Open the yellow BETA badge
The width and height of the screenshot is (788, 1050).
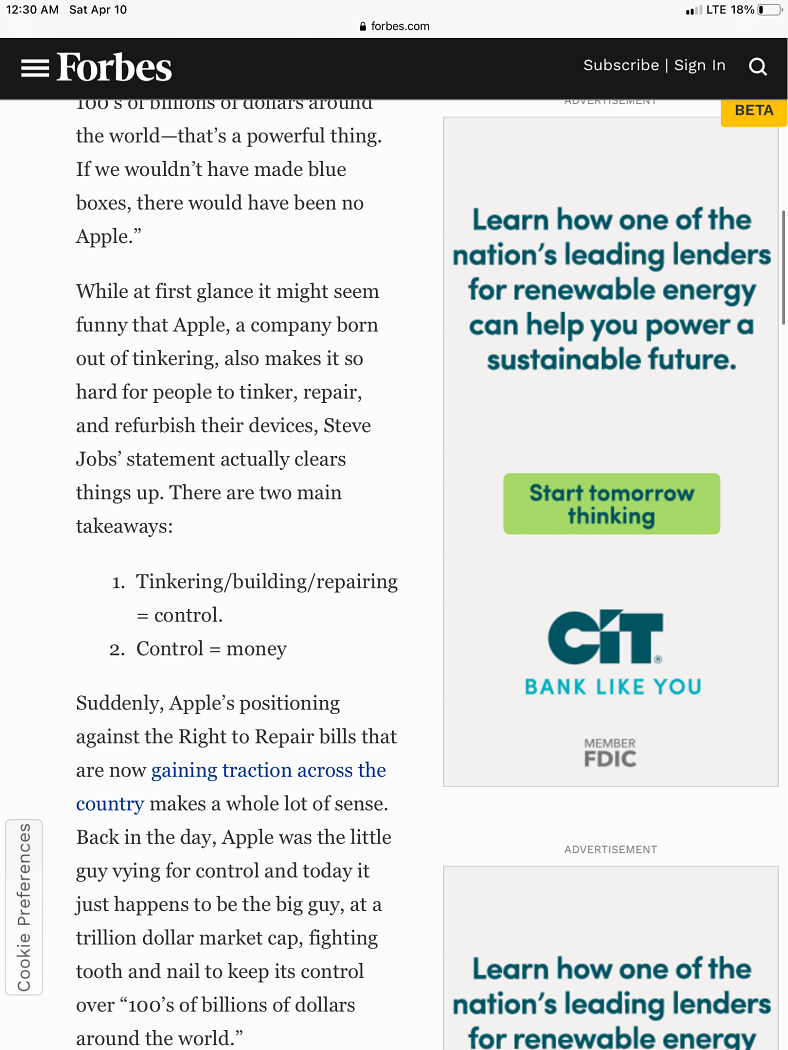pyautogui.click(x=753, y=111)
